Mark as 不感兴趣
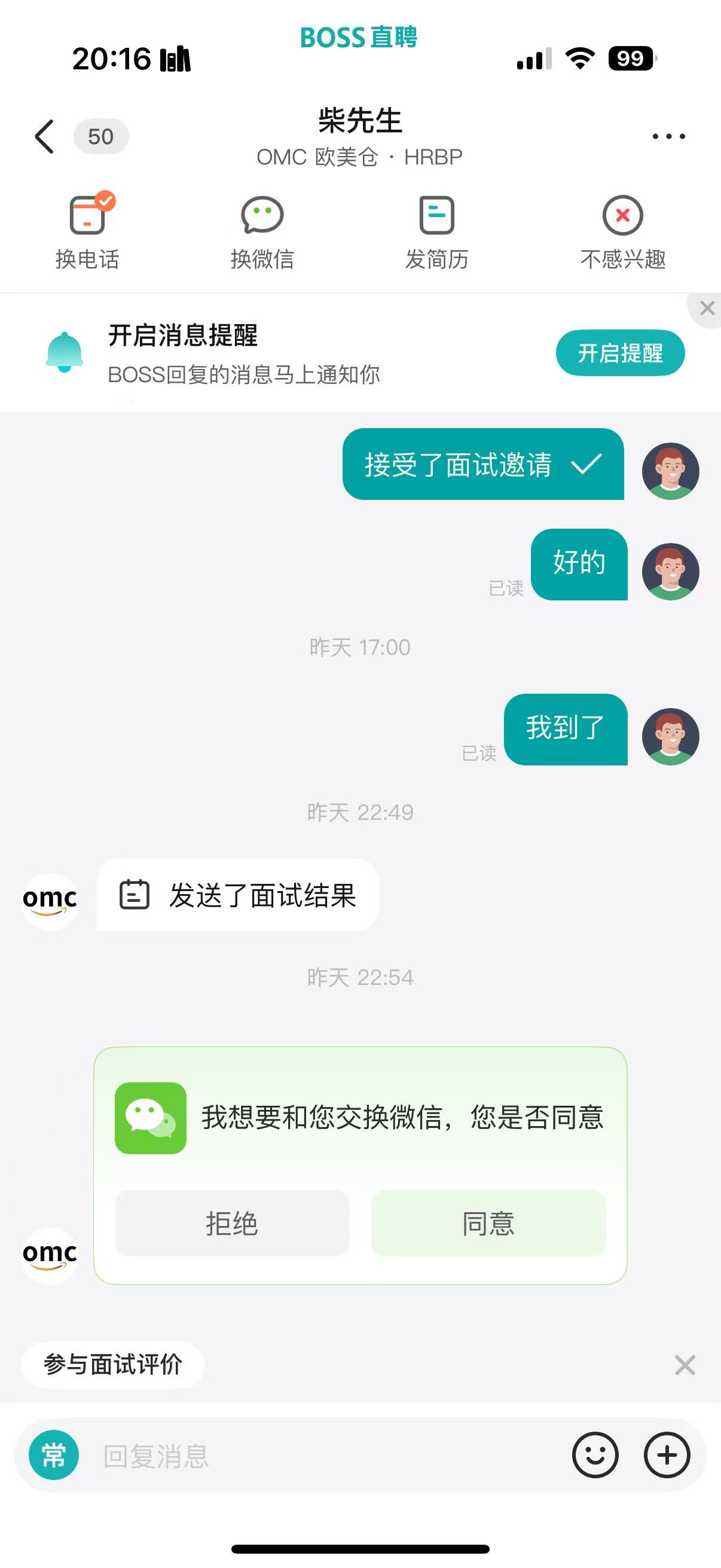 tap(622, 231)
